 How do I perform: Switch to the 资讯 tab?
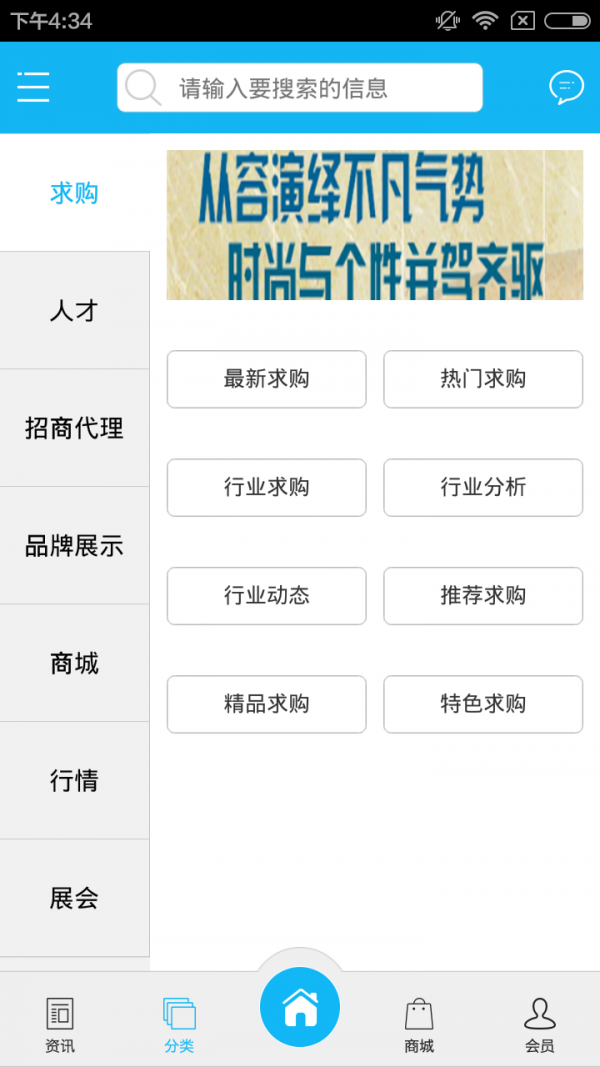tap(60, 1024)
